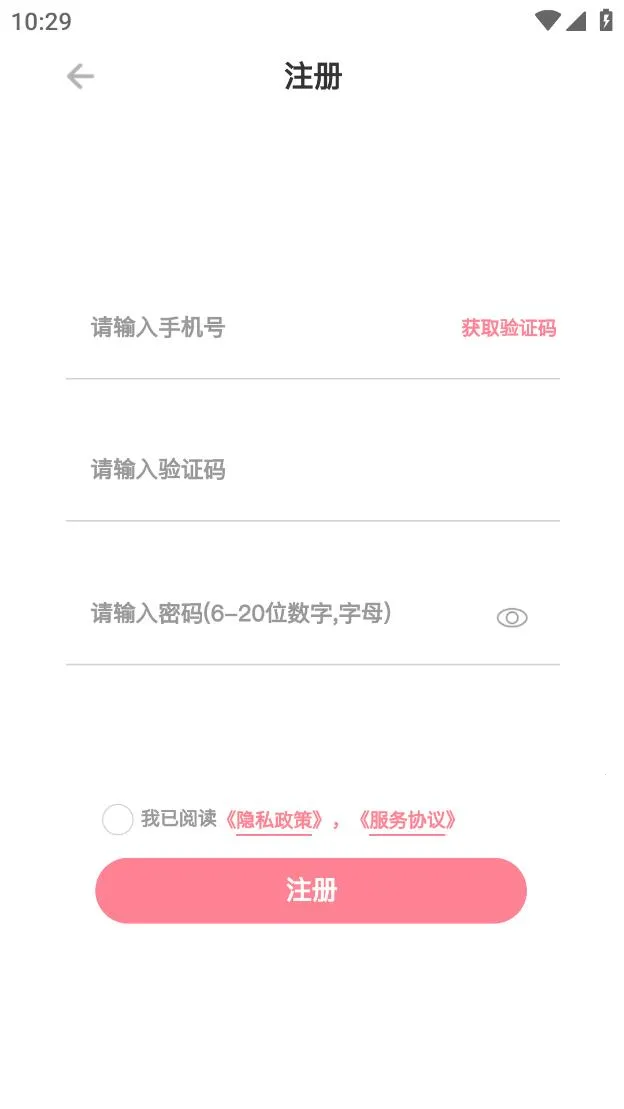
Task: Open the 隐私政策 privacy policy link
Action: pos(274,821)
